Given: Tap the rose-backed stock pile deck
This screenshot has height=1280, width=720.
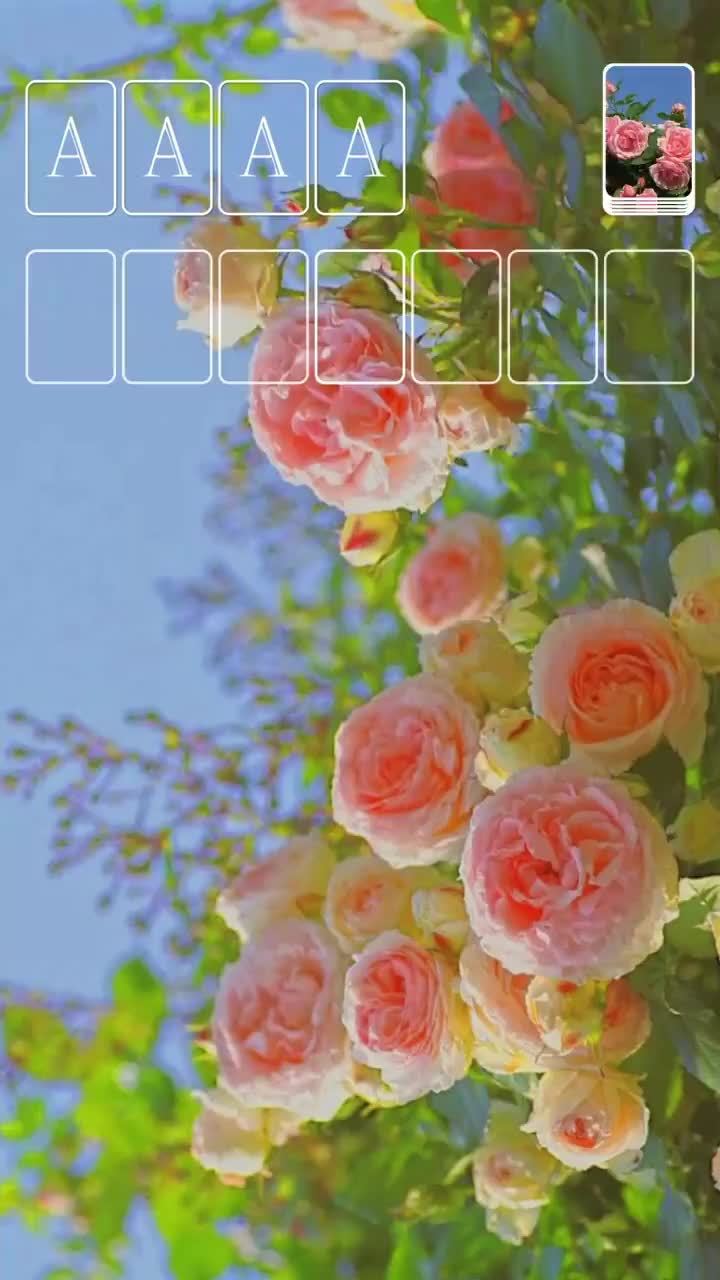Looking at the screenshot, I should (648, 139).
